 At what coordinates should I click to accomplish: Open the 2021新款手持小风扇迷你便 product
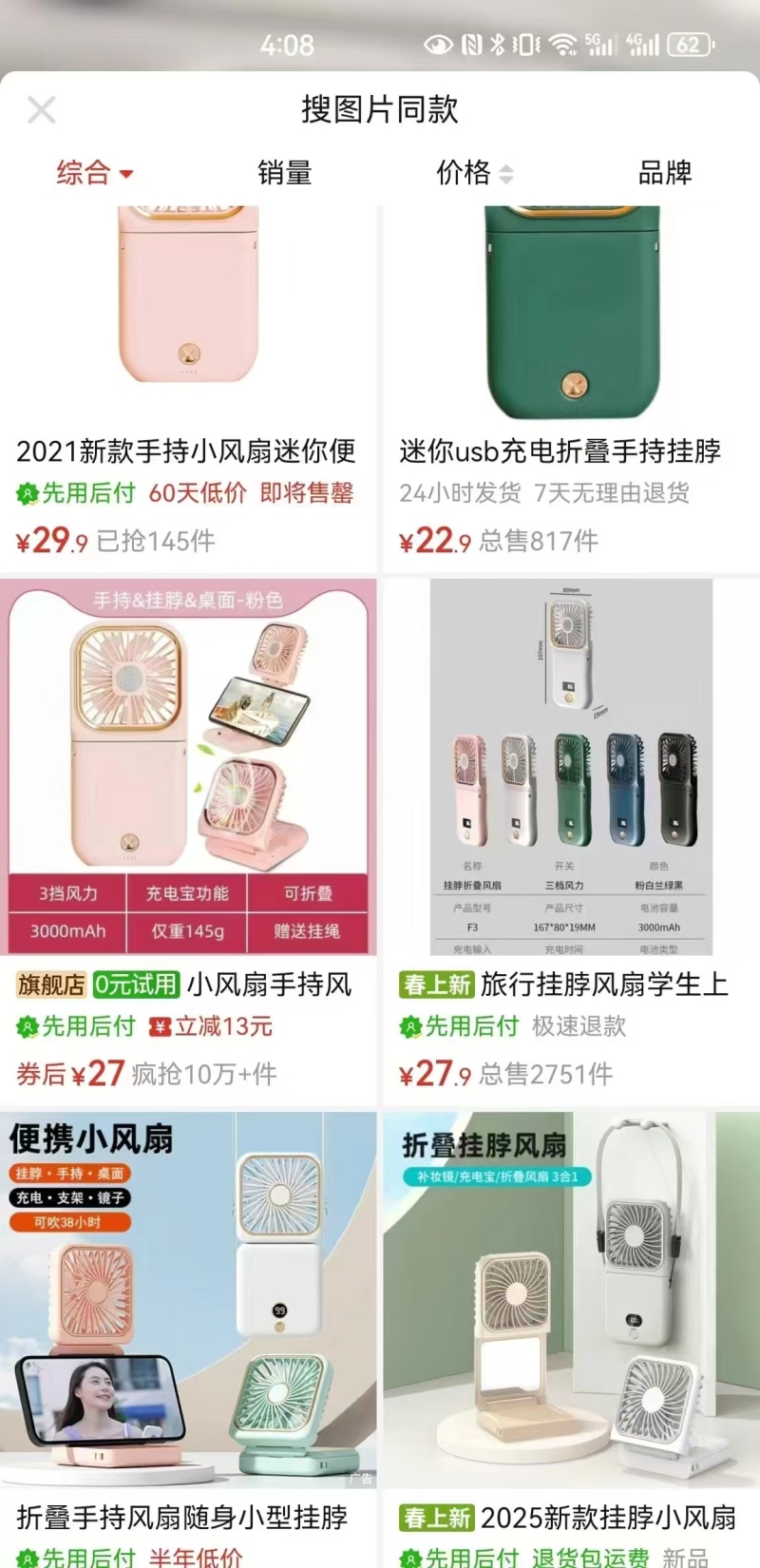(x=187, y=450)
